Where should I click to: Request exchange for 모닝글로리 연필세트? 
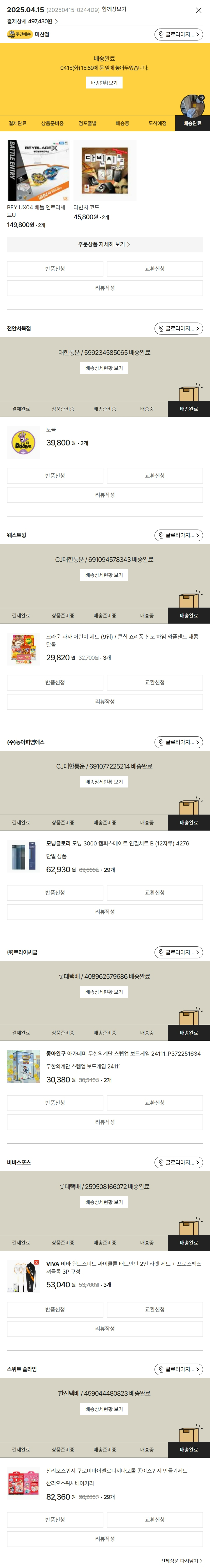click(x=155, y=892)
